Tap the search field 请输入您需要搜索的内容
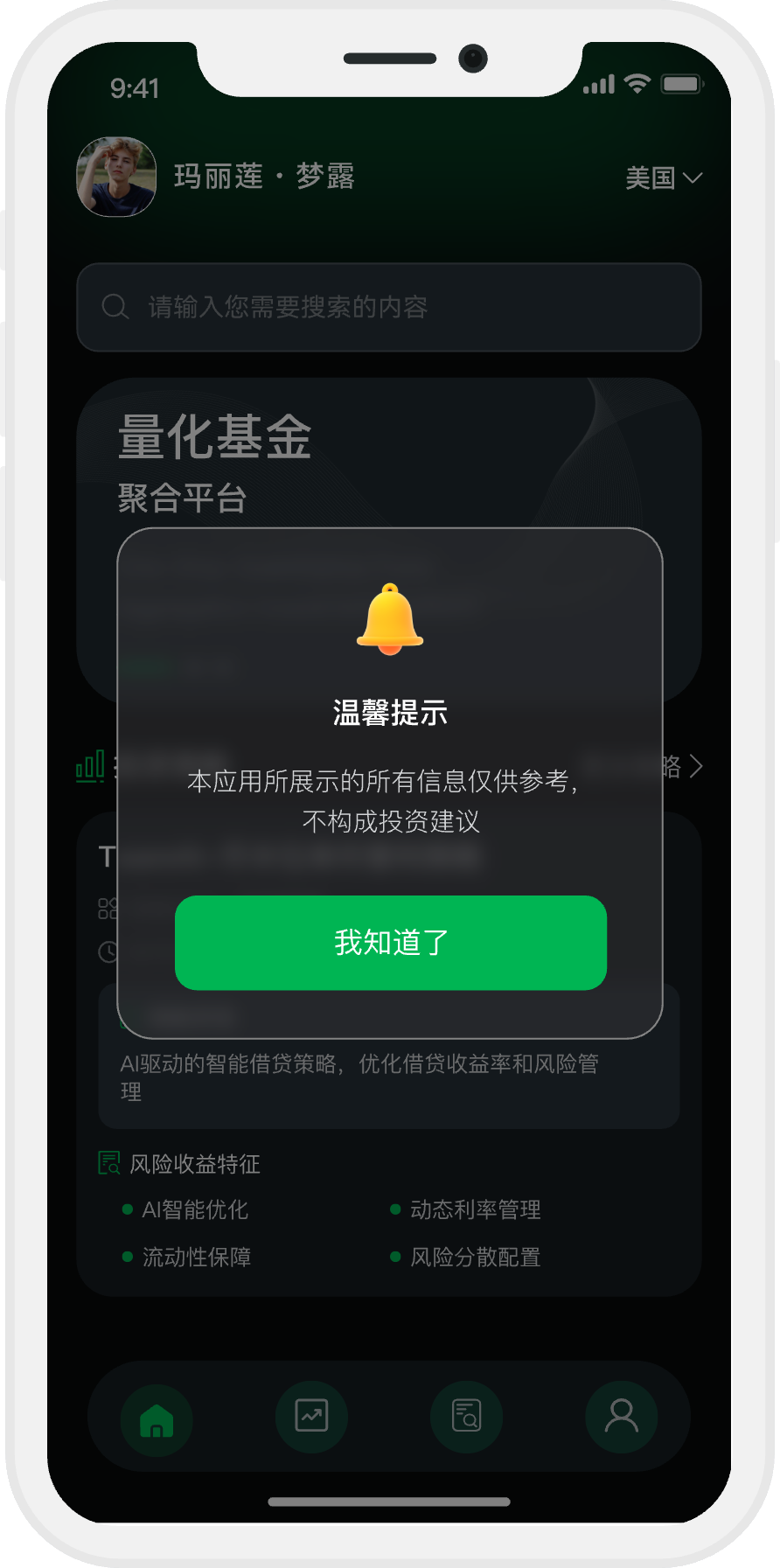 (389, 307)
